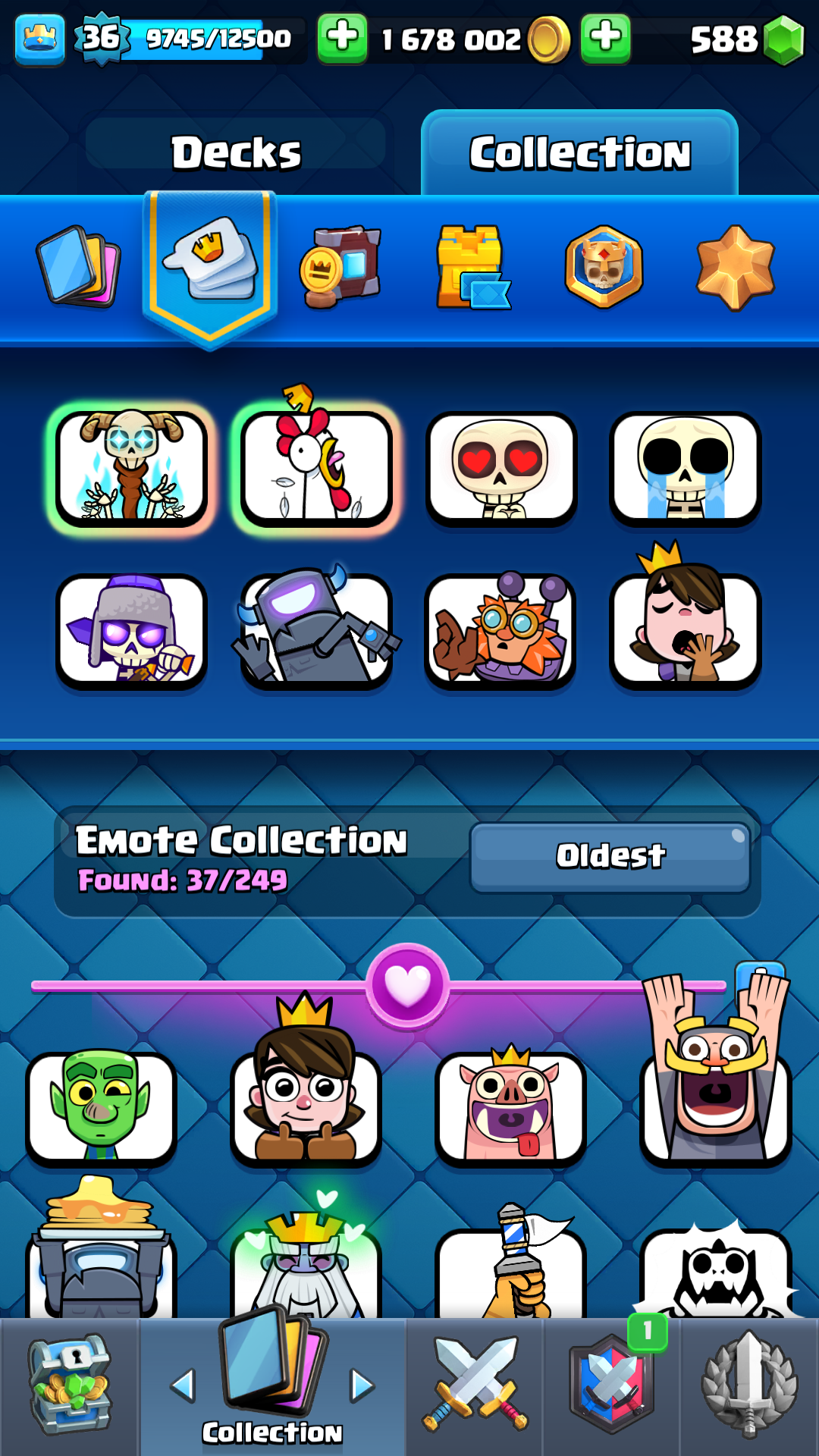
Task: Select the crying skeleton emote
Action: [x=685, y=468]
